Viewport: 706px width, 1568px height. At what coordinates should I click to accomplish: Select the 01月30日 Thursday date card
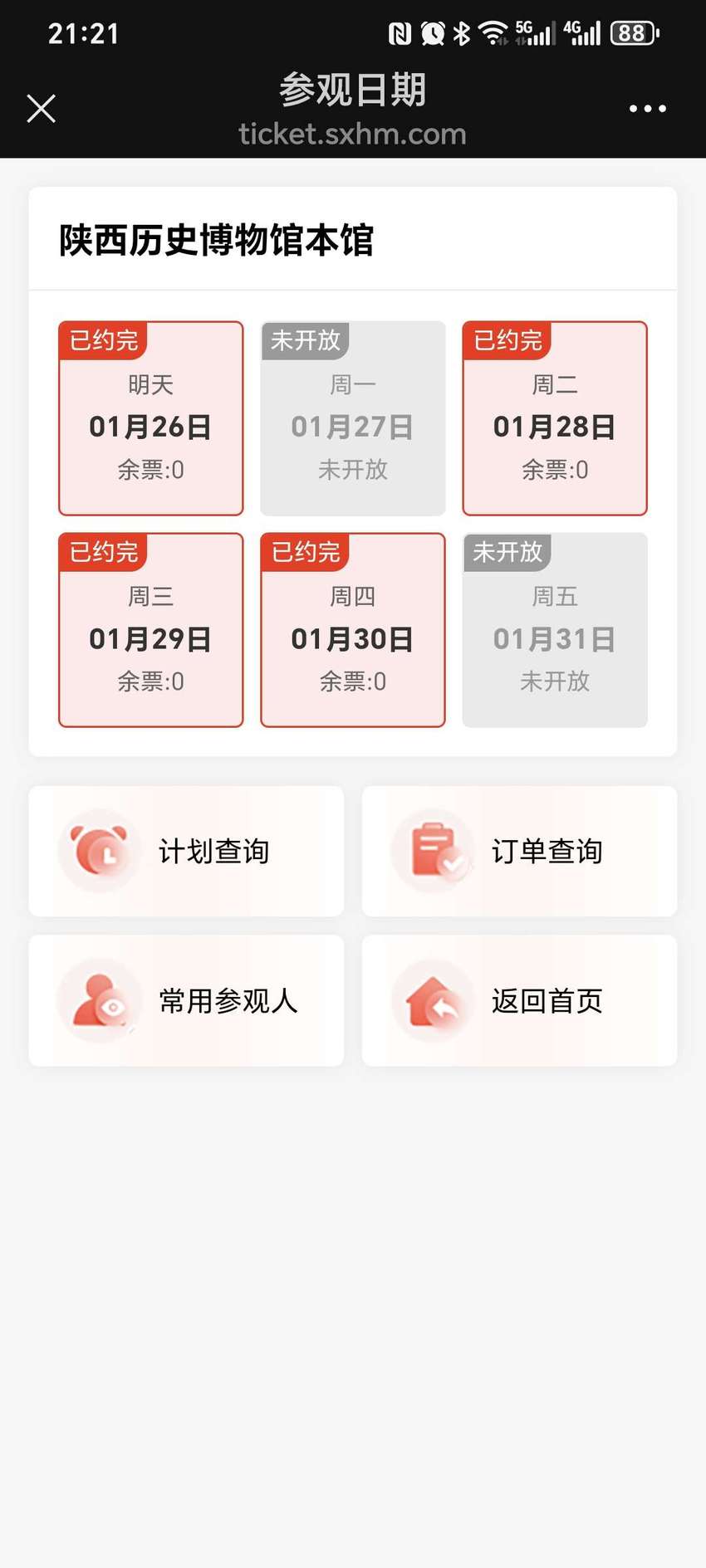point(353,630)
